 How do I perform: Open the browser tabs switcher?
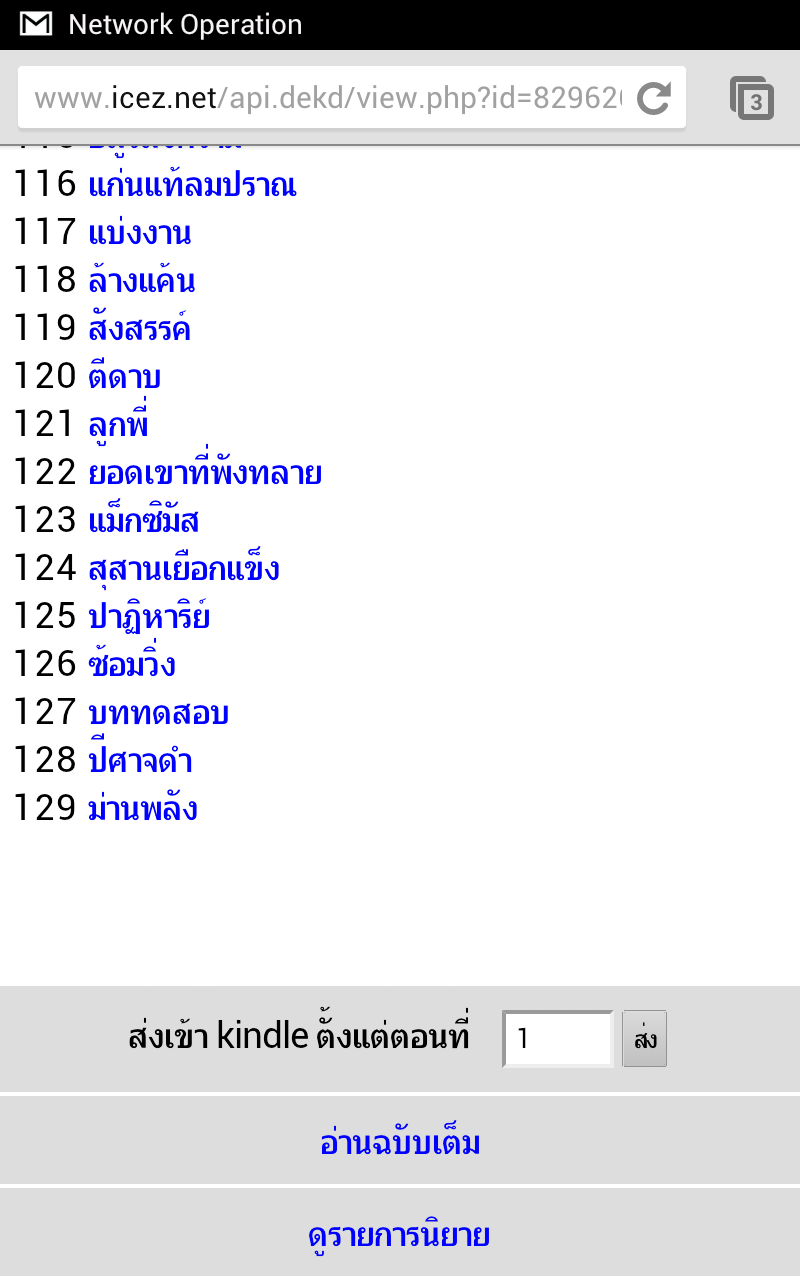click(752, 98)
